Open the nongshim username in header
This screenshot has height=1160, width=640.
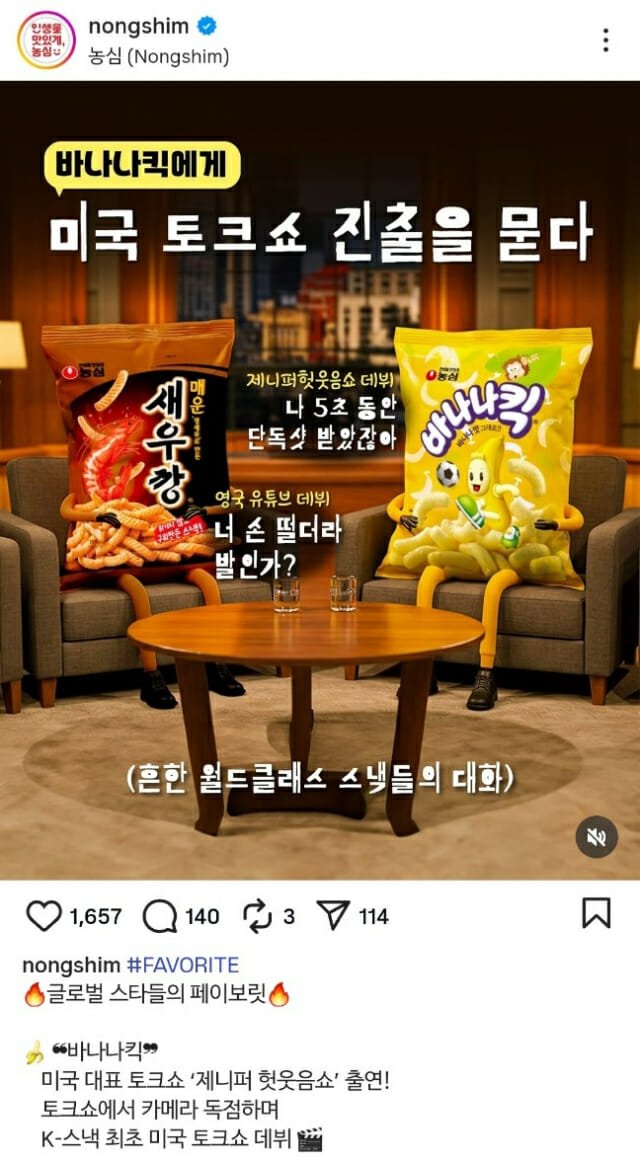pyautogui.click(x=138, y=26)
